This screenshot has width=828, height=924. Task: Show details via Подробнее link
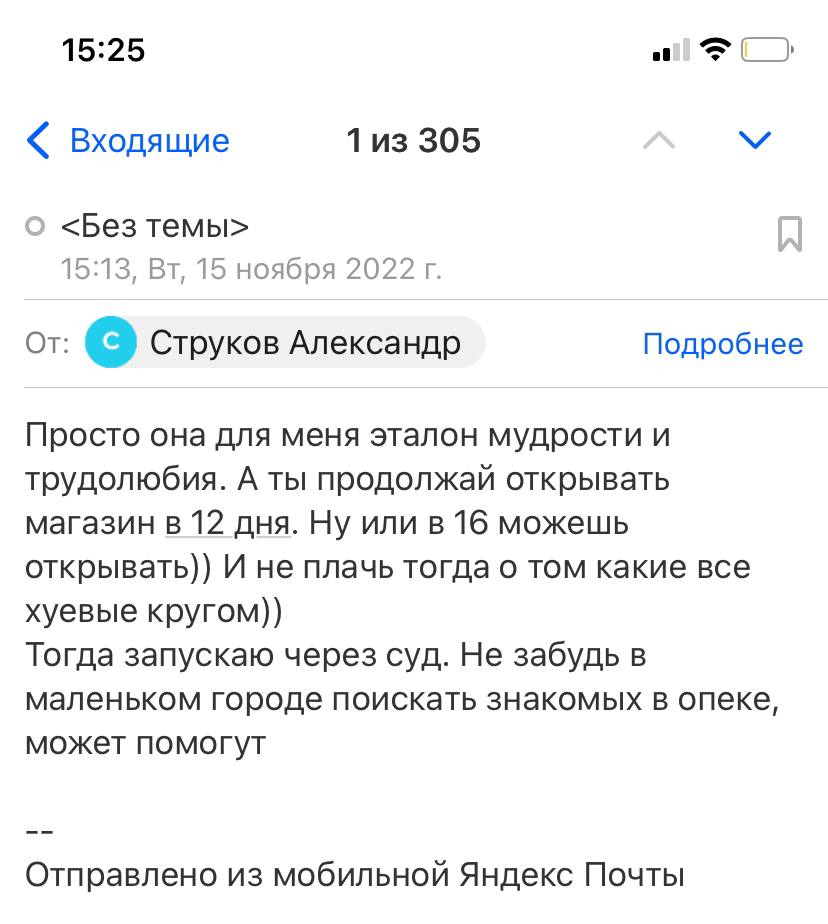[722, 344]
